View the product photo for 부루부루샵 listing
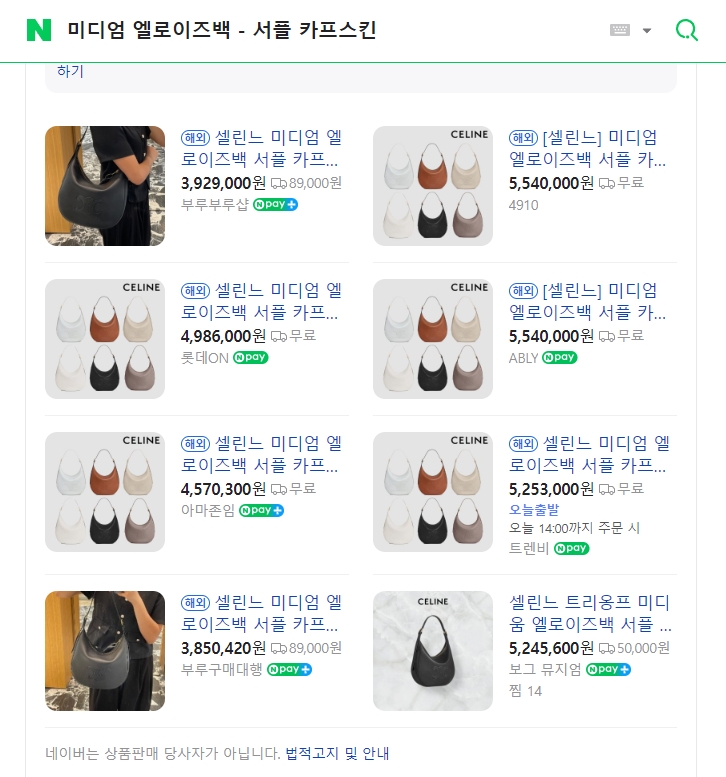The height and width of the screenshot is (777, 726). 105,186
